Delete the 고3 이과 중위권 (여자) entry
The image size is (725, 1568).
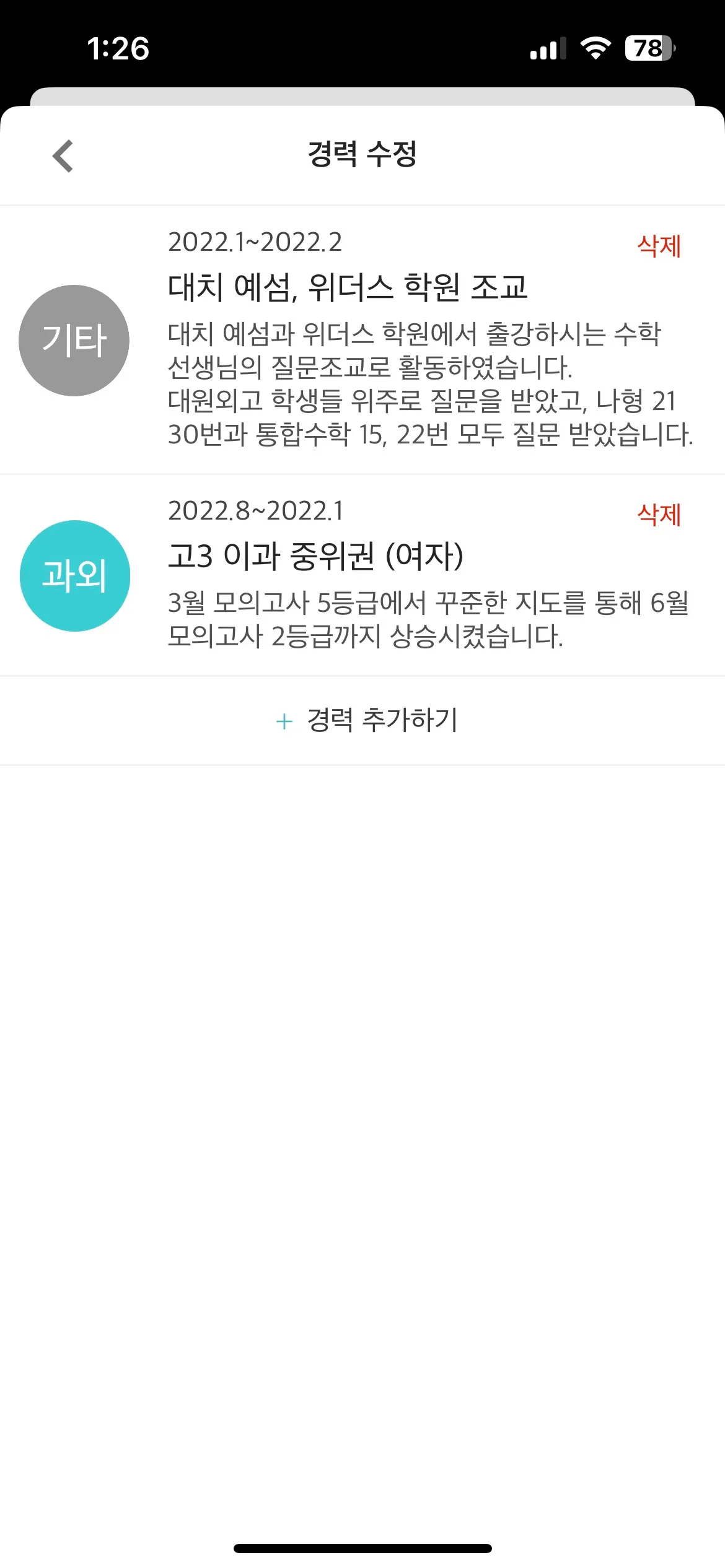pos(659,515)
